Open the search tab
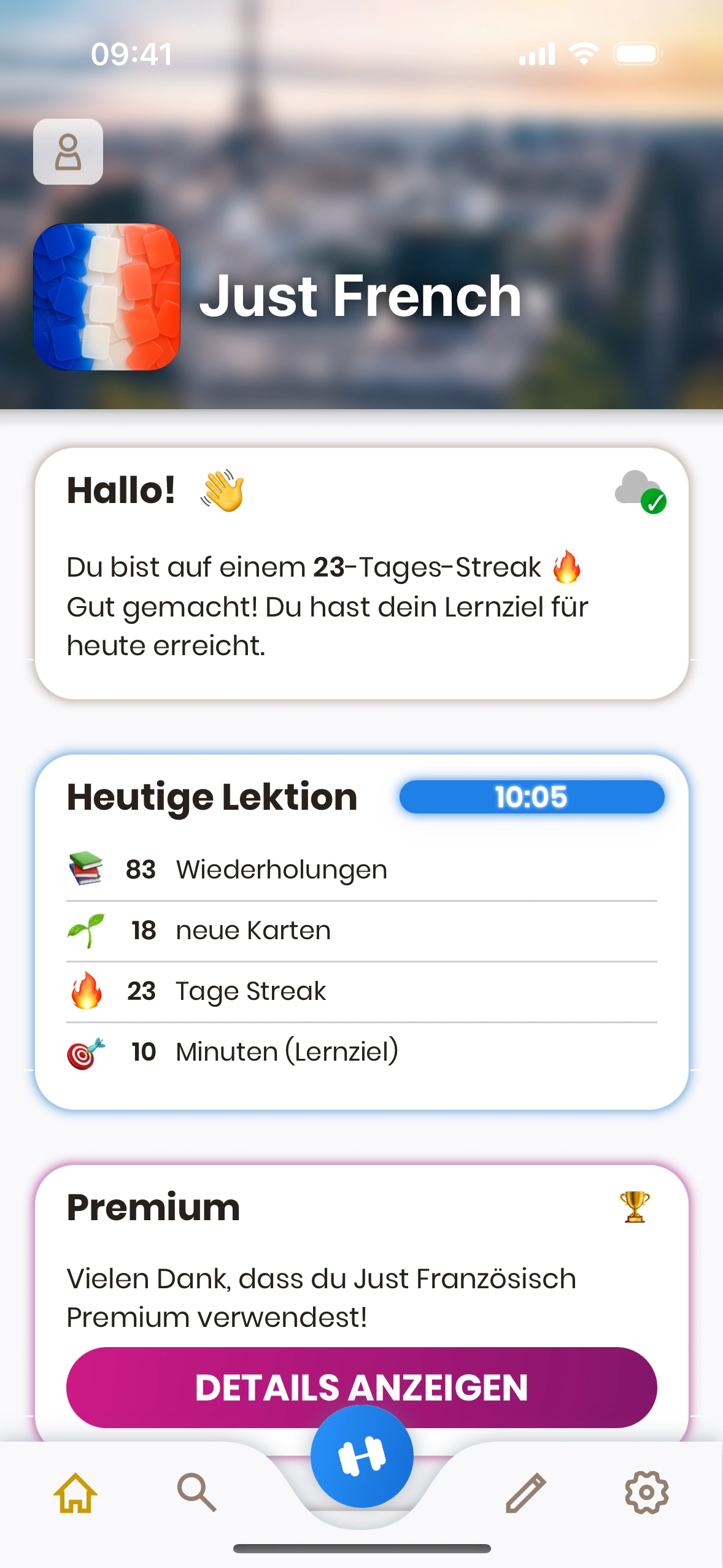This screenshot has width=723, height=1568. 196,1493
